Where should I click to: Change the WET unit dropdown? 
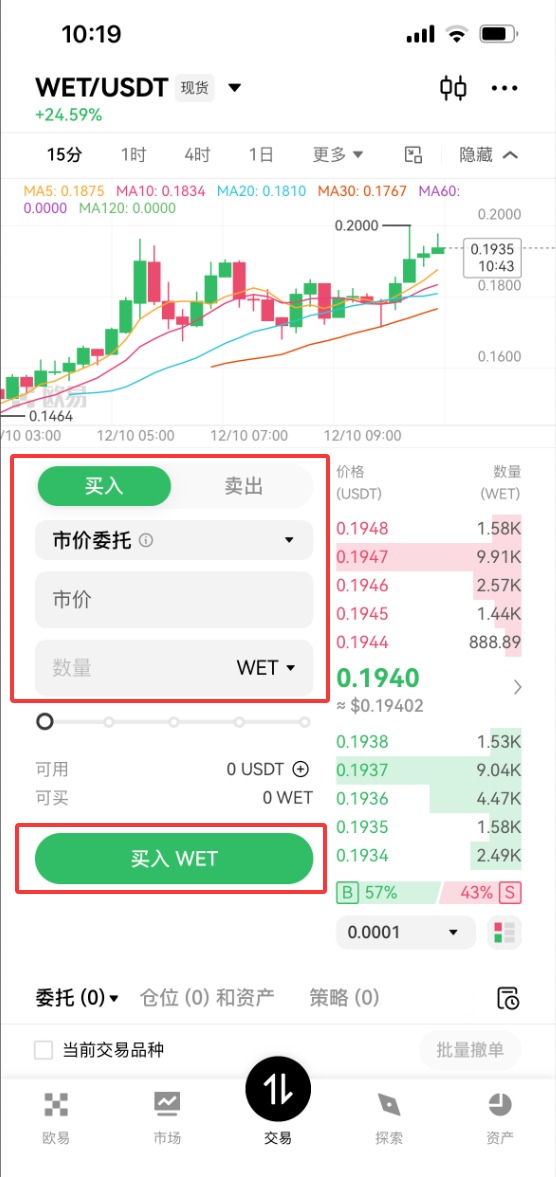pos(266,667)
